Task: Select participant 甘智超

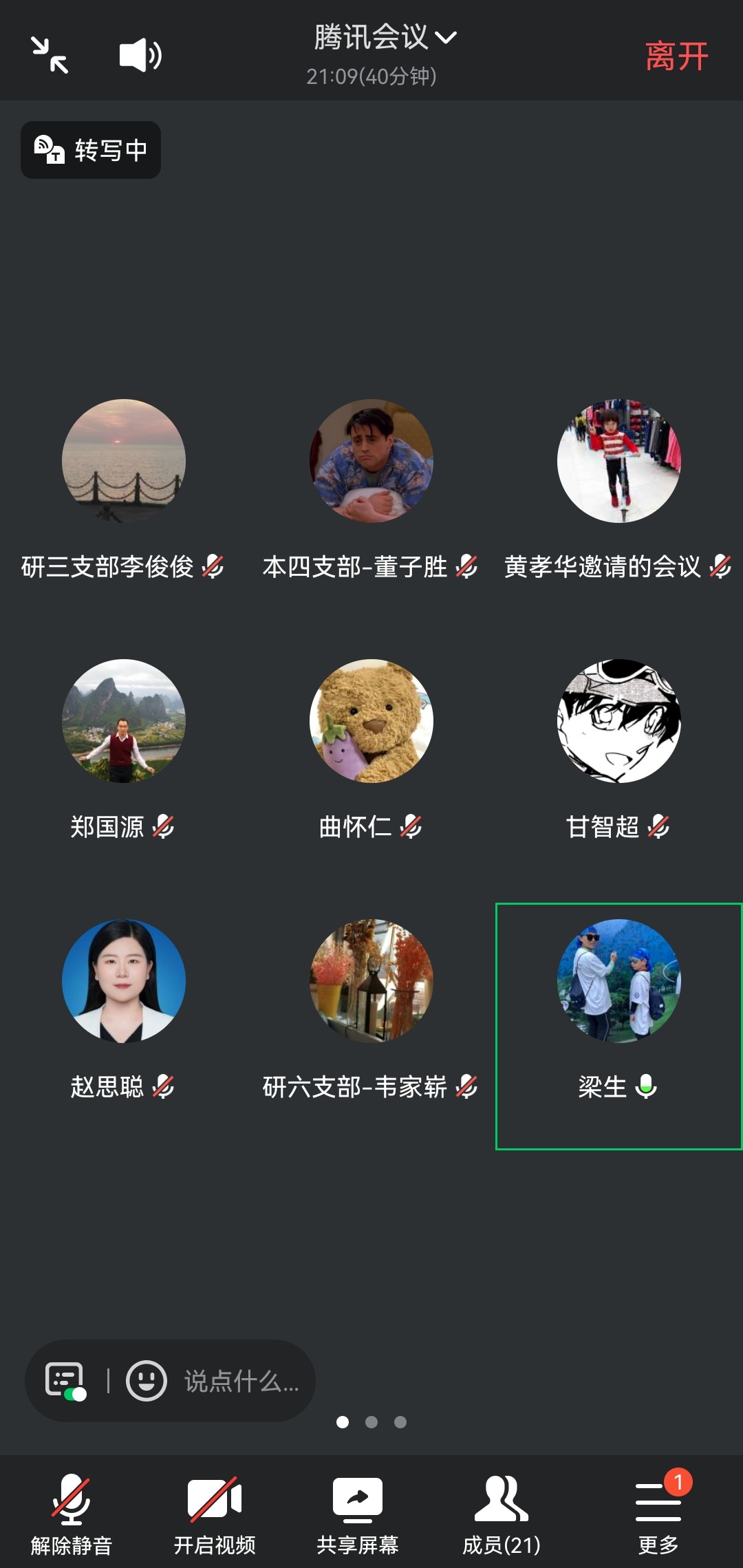Action: click(x=618, y=721)
